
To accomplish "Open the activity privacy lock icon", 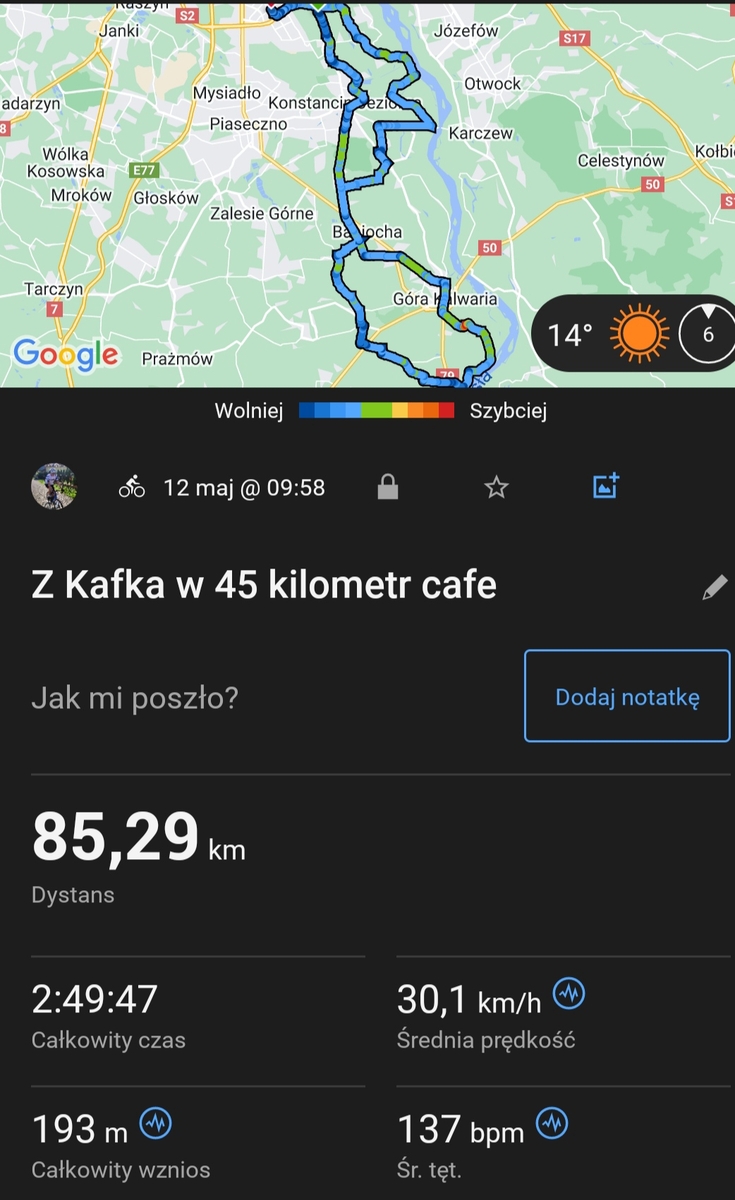I will pos(388,487).
